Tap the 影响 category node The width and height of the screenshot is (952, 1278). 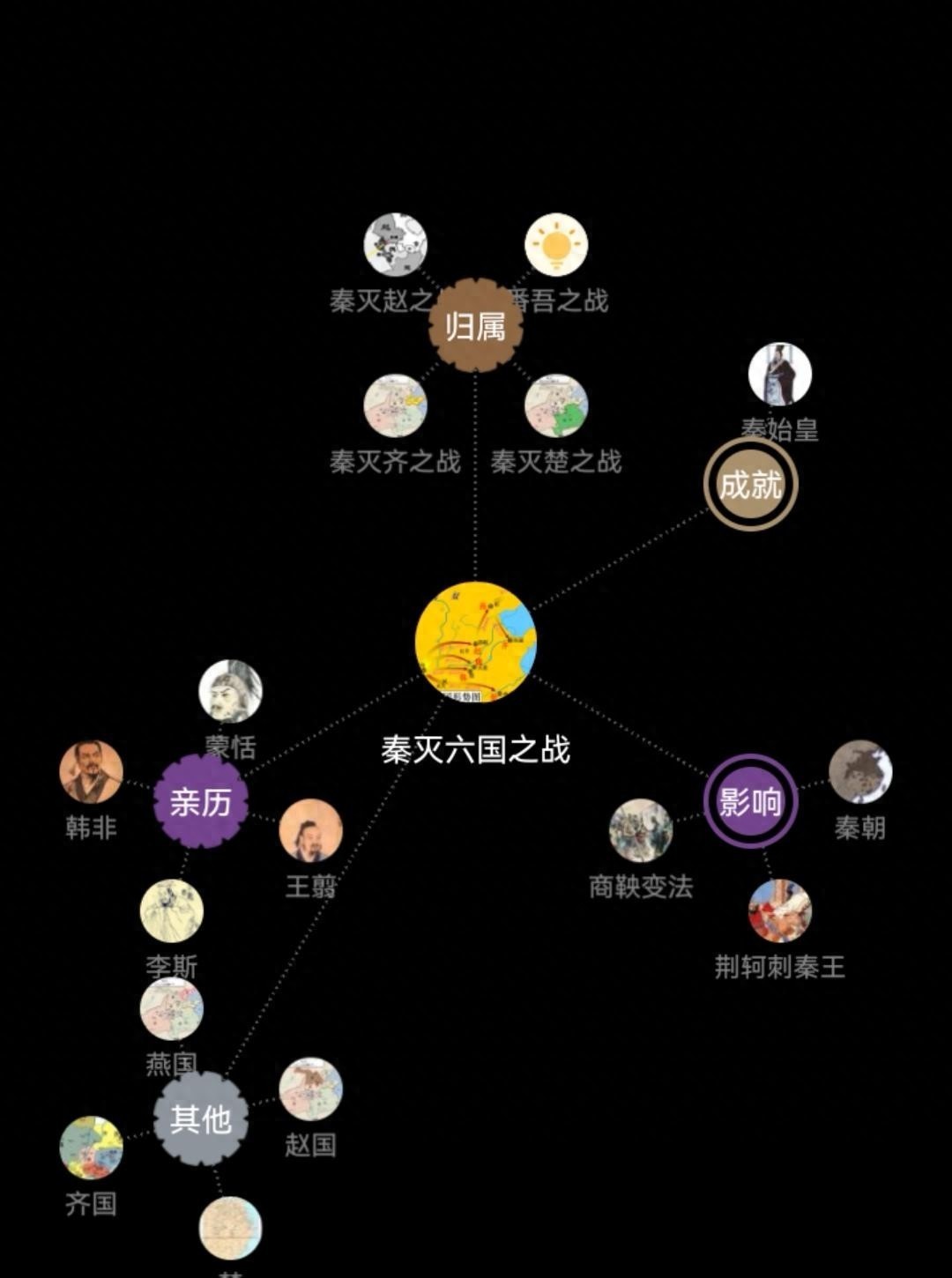coord(751,802)
